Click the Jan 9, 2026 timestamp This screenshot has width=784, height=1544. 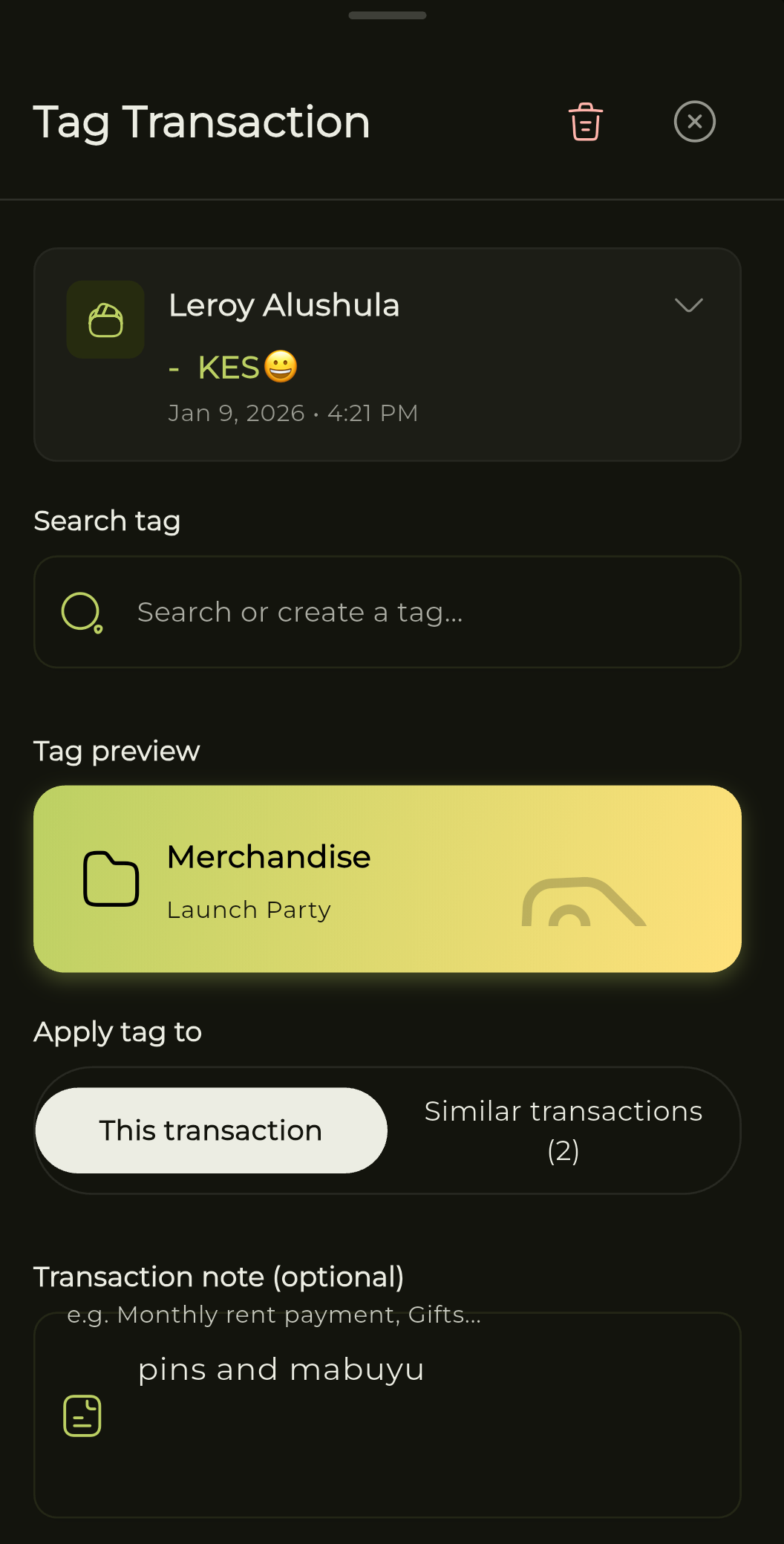point(293,413)
